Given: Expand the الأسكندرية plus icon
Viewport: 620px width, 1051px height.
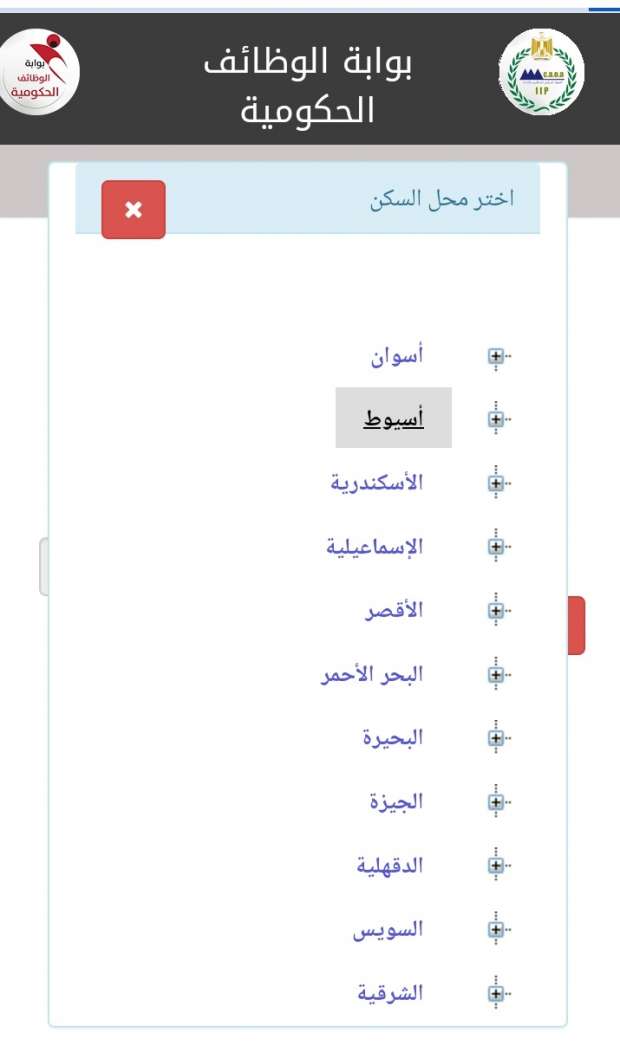Looking at the screenshot, I should [495, 483].
